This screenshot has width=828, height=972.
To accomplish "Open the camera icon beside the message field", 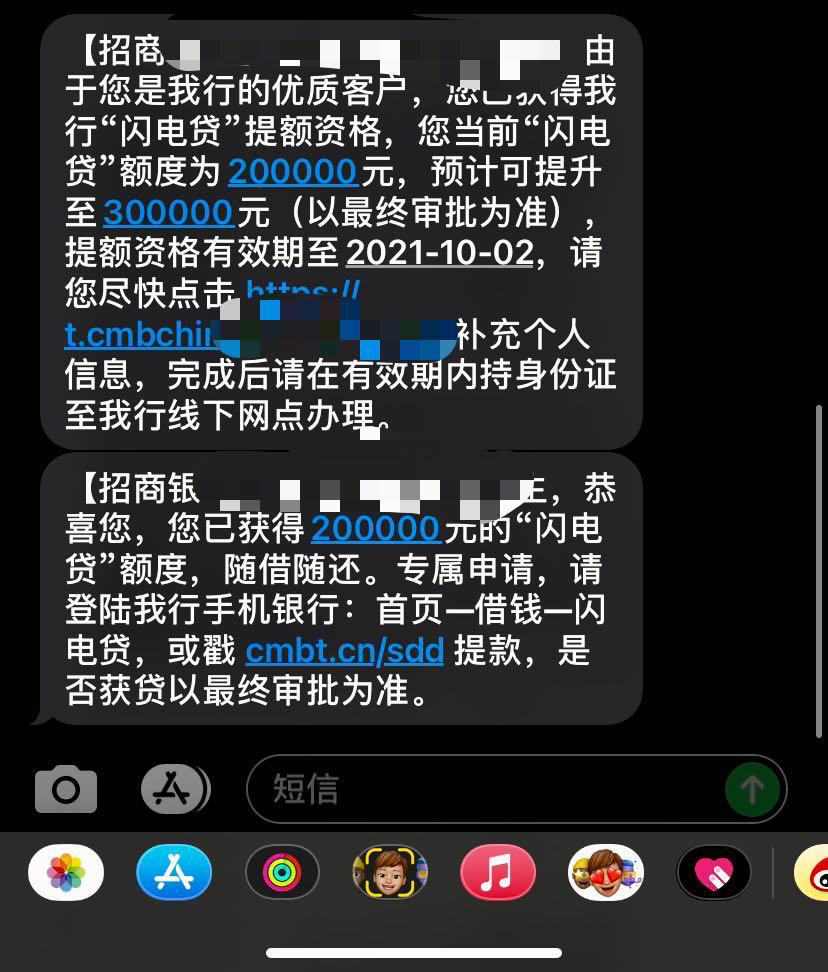I will tap(64, 789).
